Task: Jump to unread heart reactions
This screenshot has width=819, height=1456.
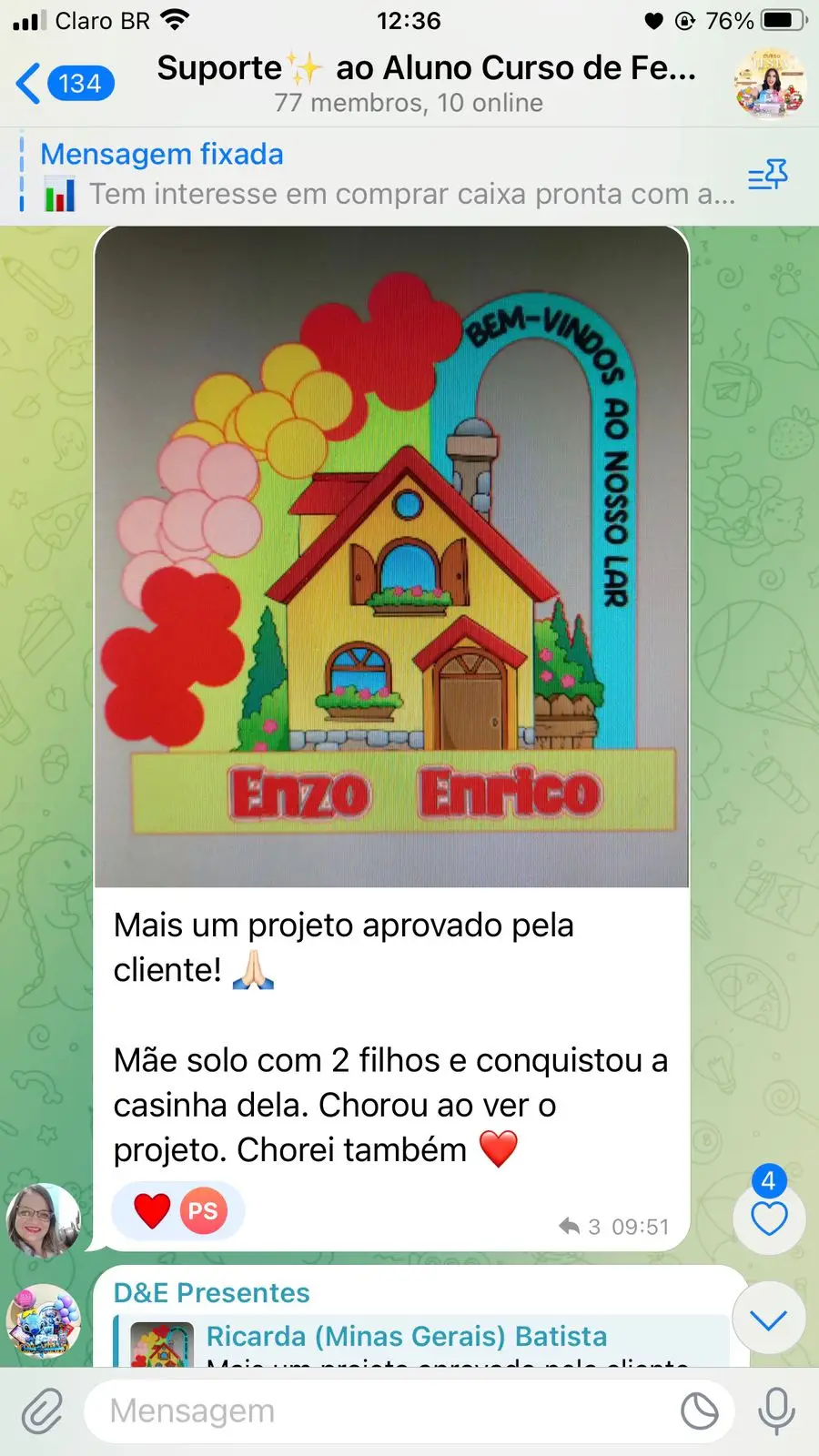Action: (769, 1218)
